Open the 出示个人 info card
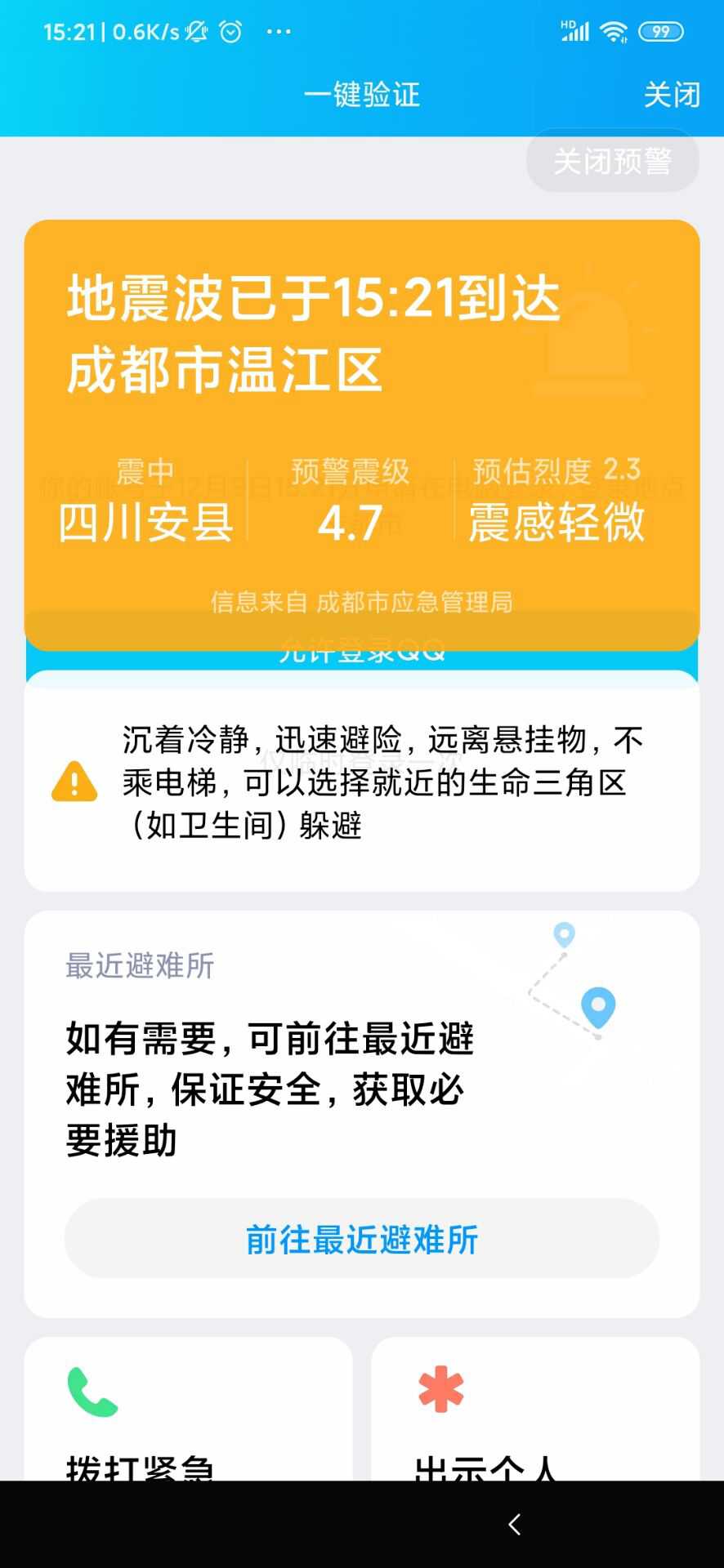 pyautogui.click(x=535, y=1414)
